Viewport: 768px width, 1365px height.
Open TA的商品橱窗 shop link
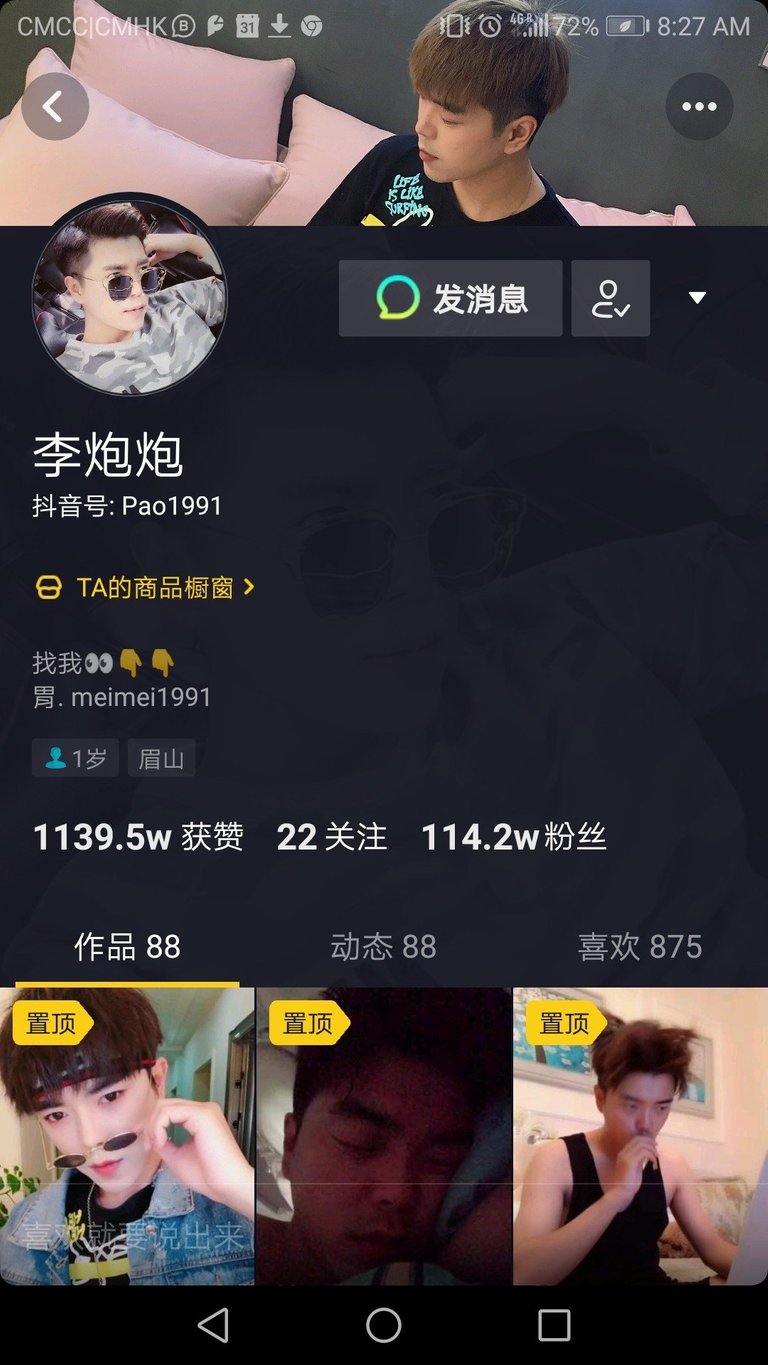[145, 588]
